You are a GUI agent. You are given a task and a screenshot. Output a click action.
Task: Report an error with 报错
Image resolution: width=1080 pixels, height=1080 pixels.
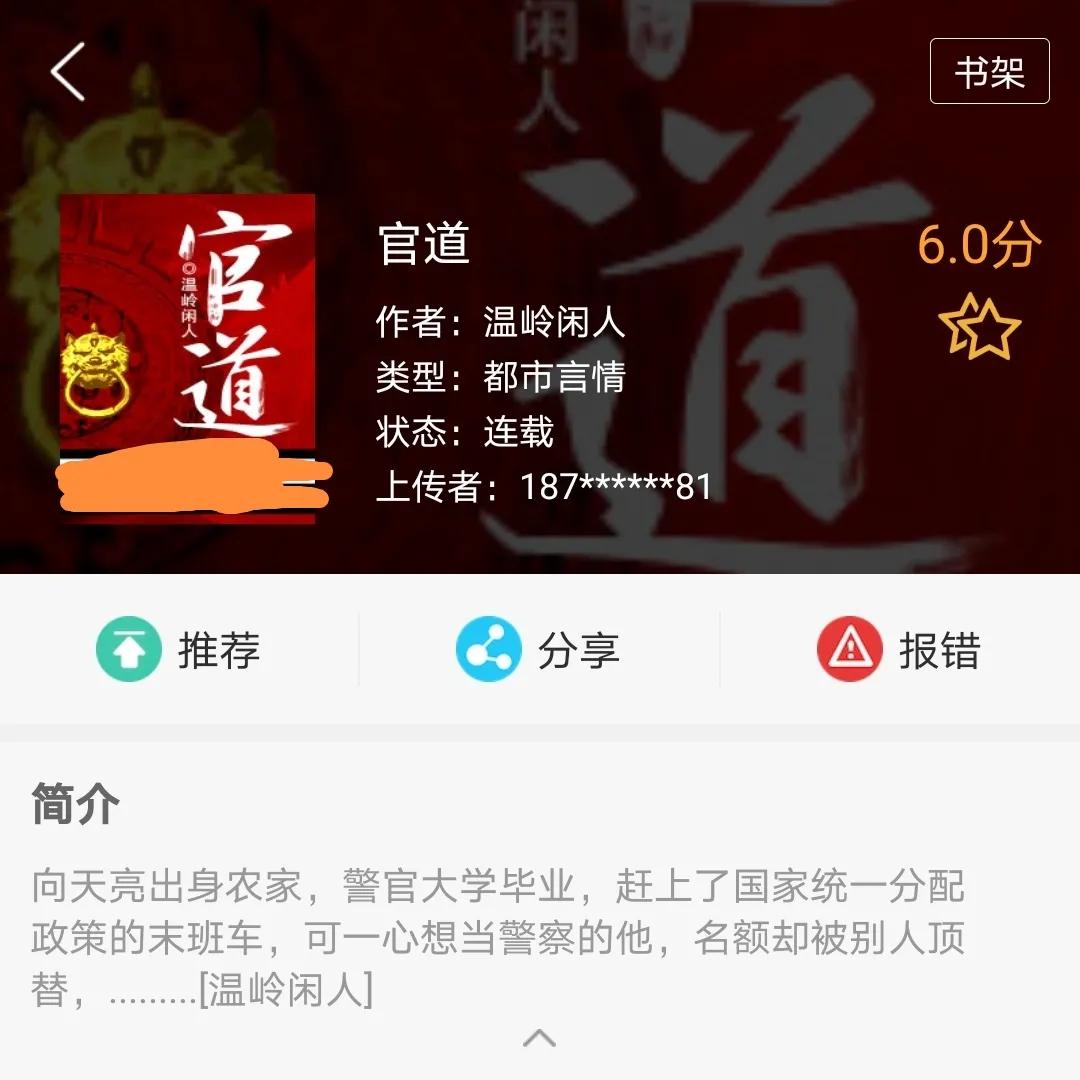pos(899,650)
